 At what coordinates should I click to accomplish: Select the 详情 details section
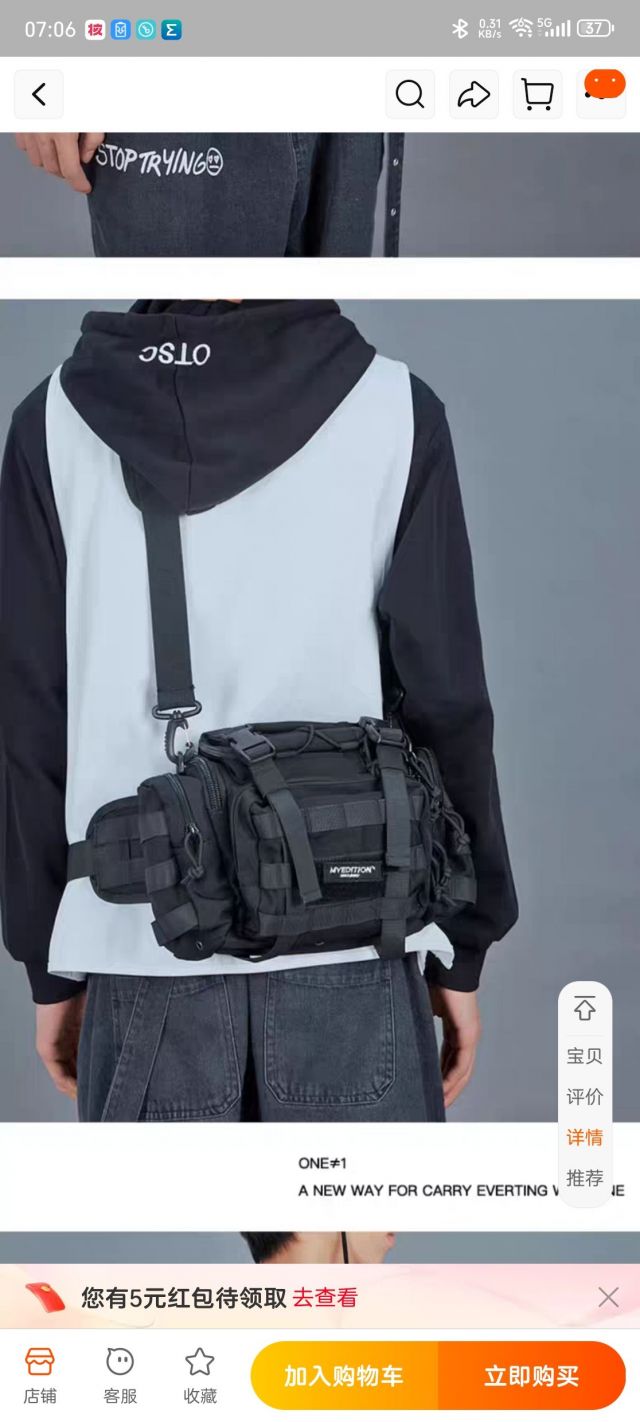click(x=585, y=1137)
